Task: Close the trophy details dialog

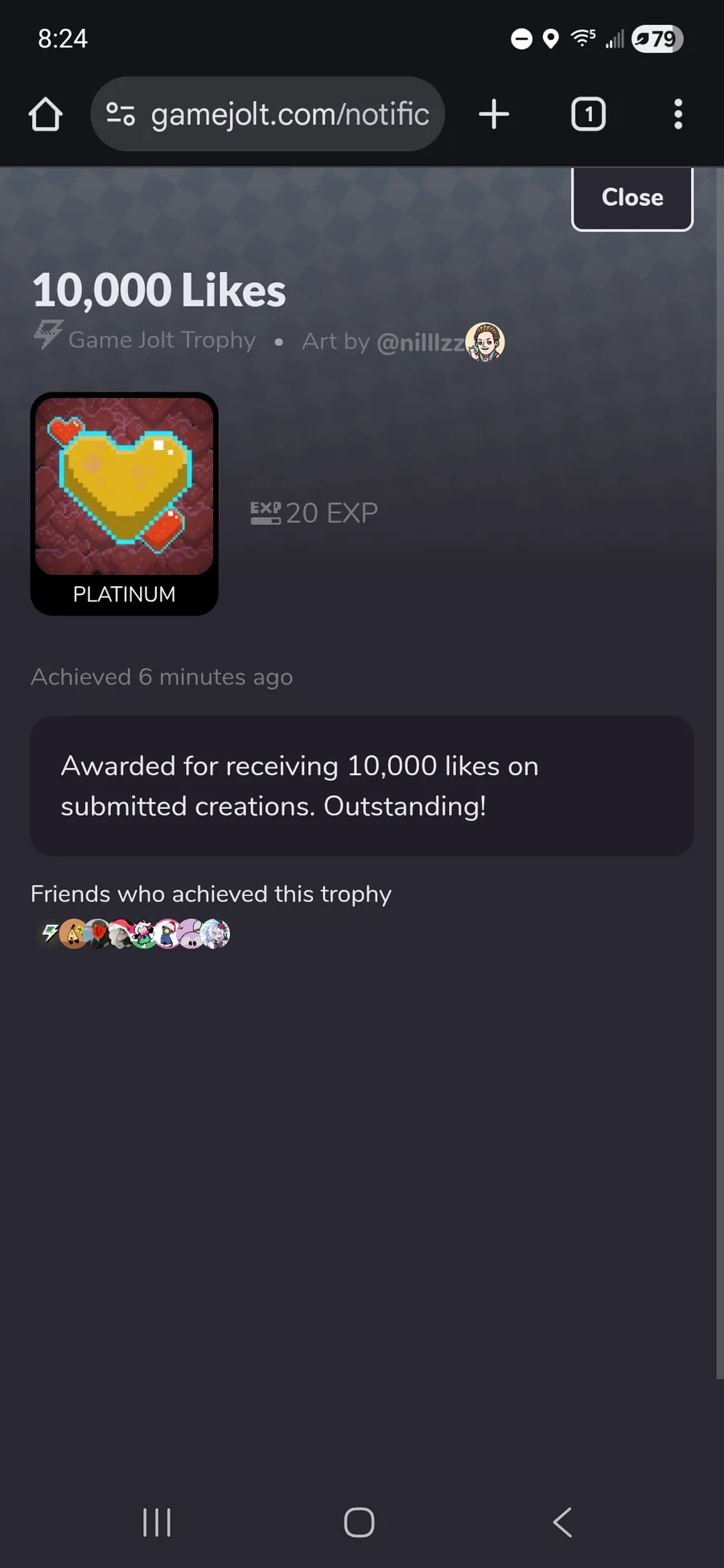Action: coord(632,198)
